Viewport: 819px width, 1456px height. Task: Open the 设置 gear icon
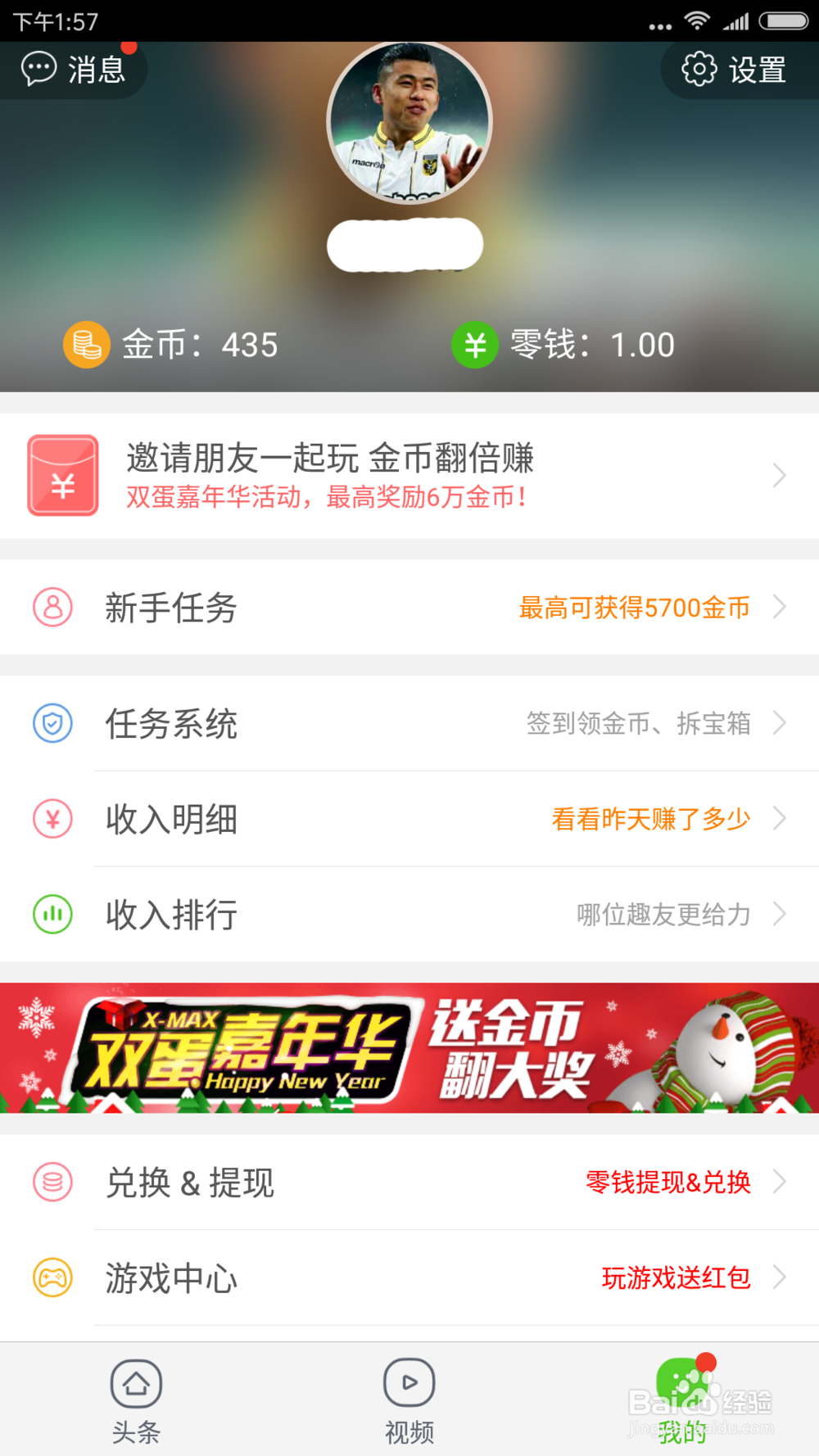[x=698, y=70]
